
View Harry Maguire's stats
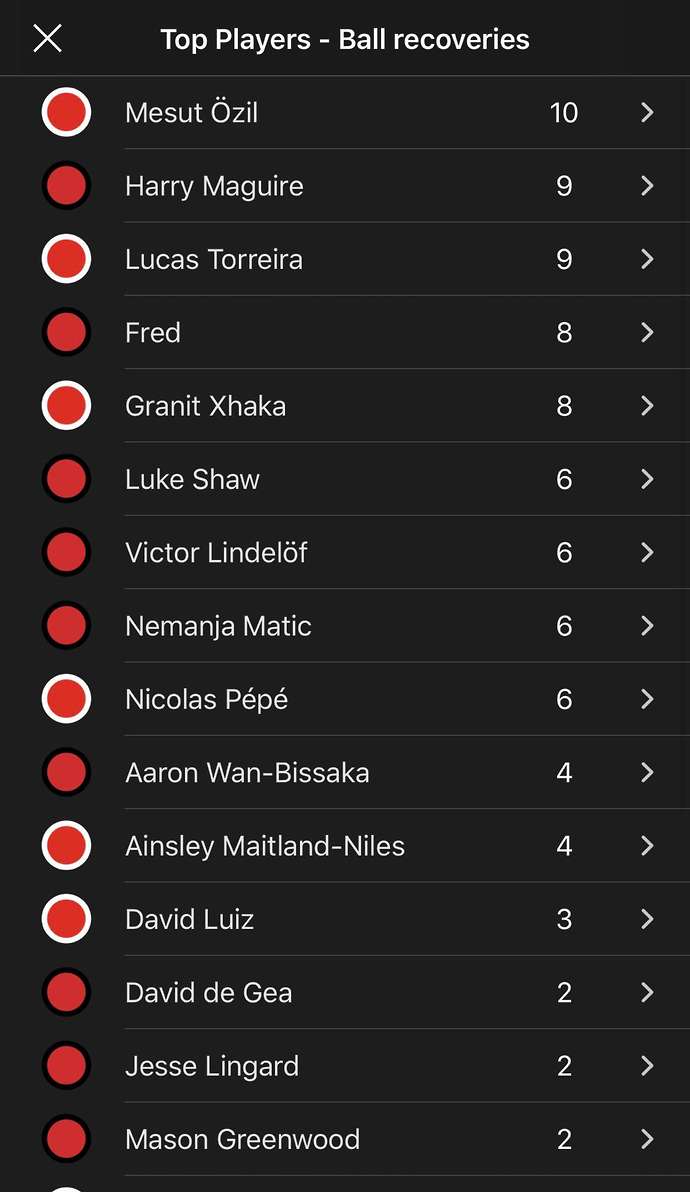(345, 186)
